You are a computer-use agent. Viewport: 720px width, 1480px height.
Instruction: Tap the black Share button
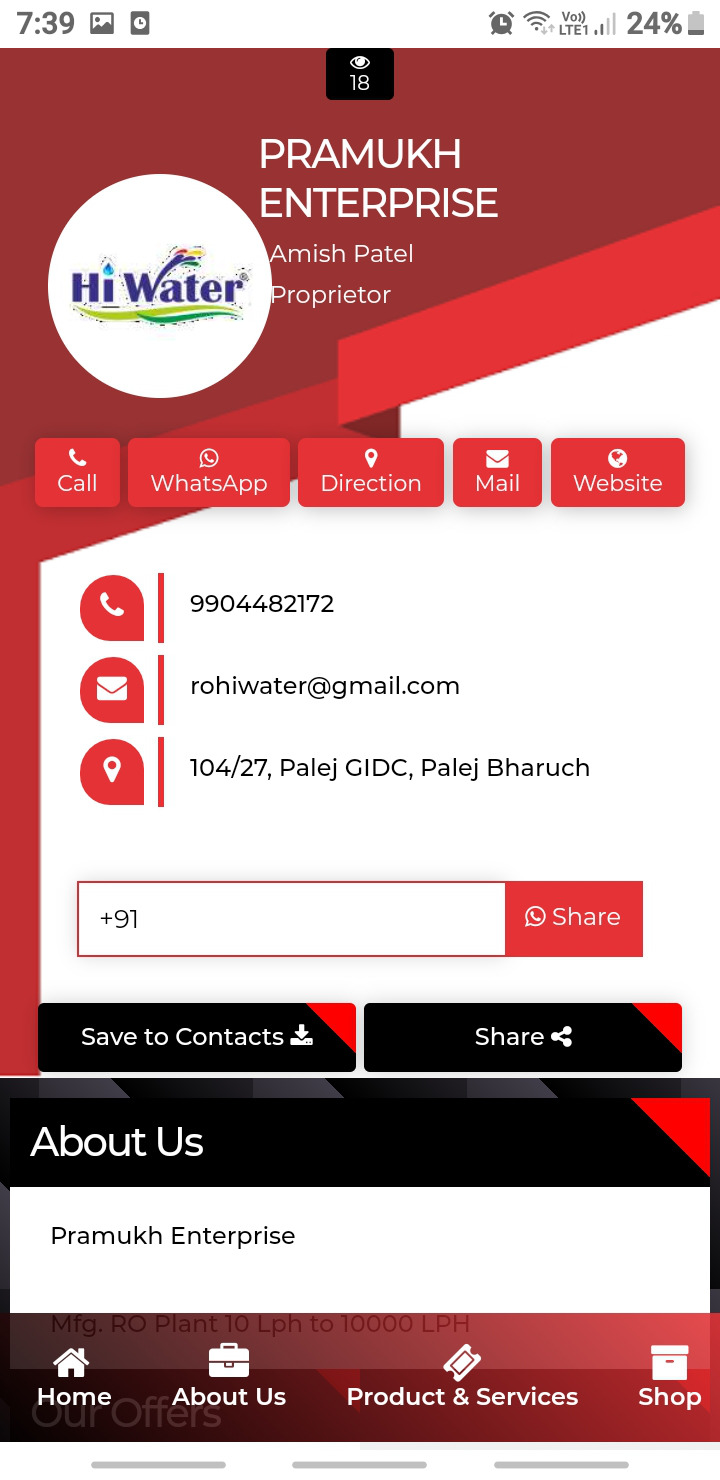523,1037
